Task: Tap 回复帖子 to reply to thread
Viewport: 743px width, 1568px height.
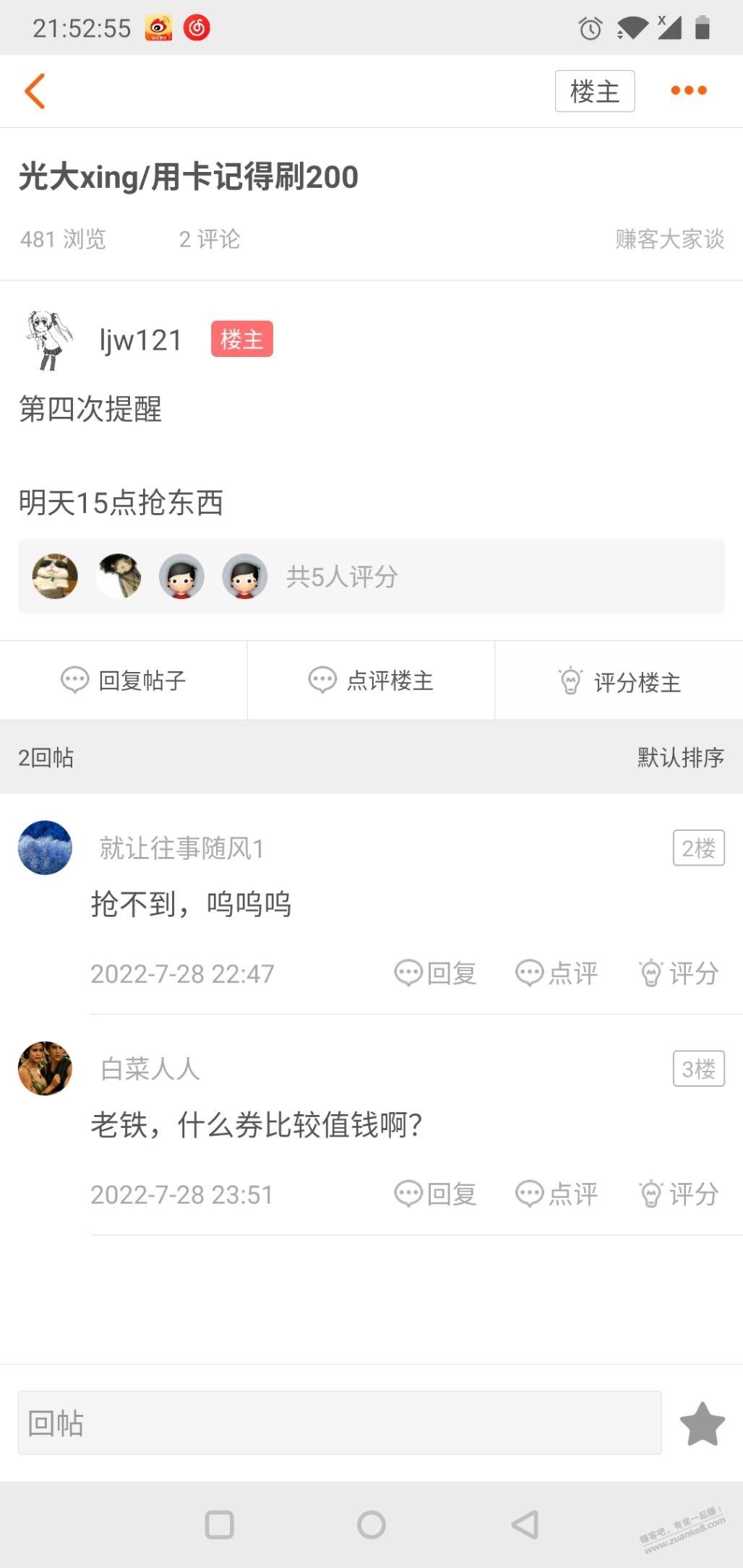Action: pyautogui.click(x=124, y=680)
